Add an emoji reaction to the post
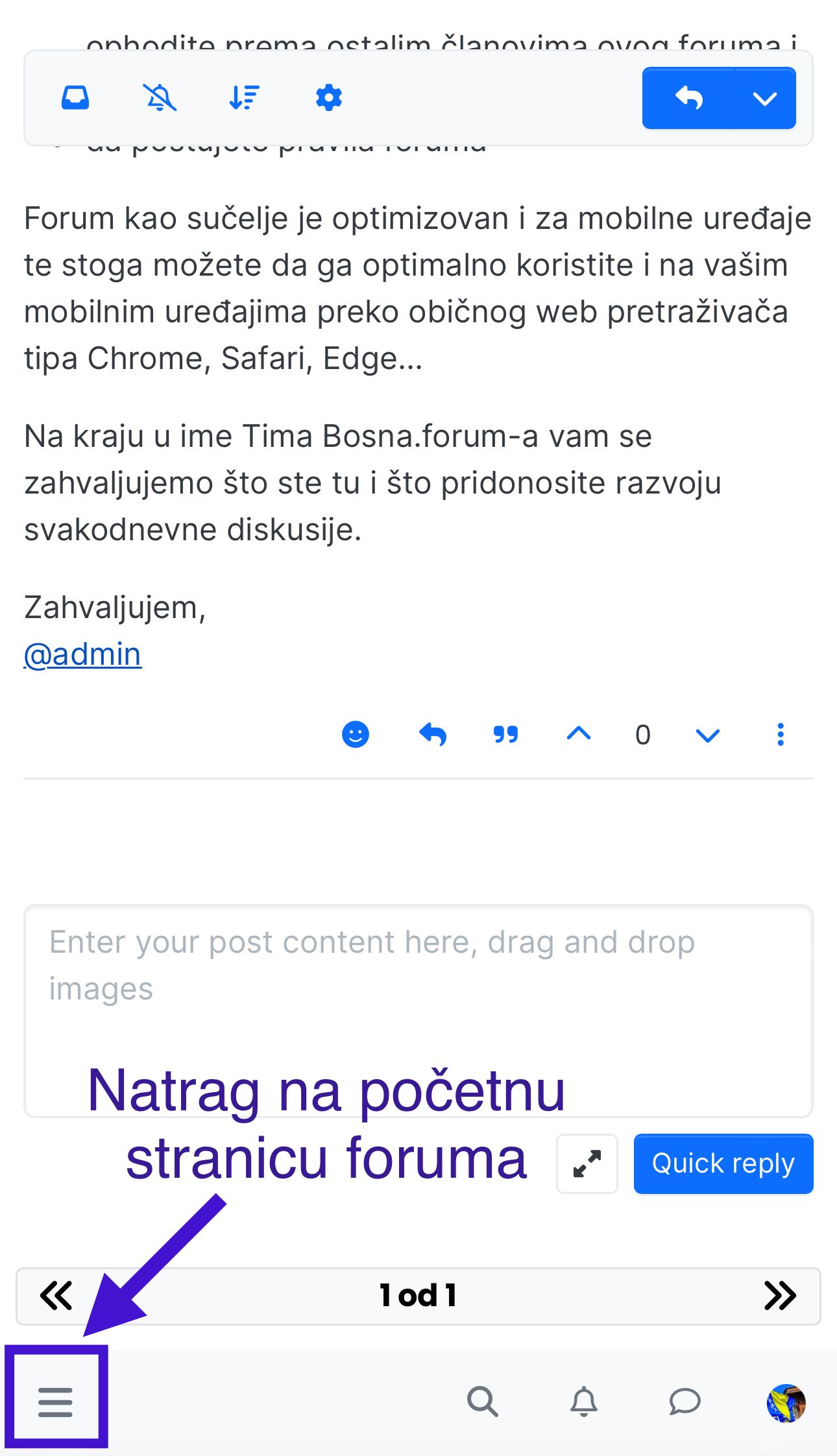The height and width of the screenshot is (1456, 837). 356,735
